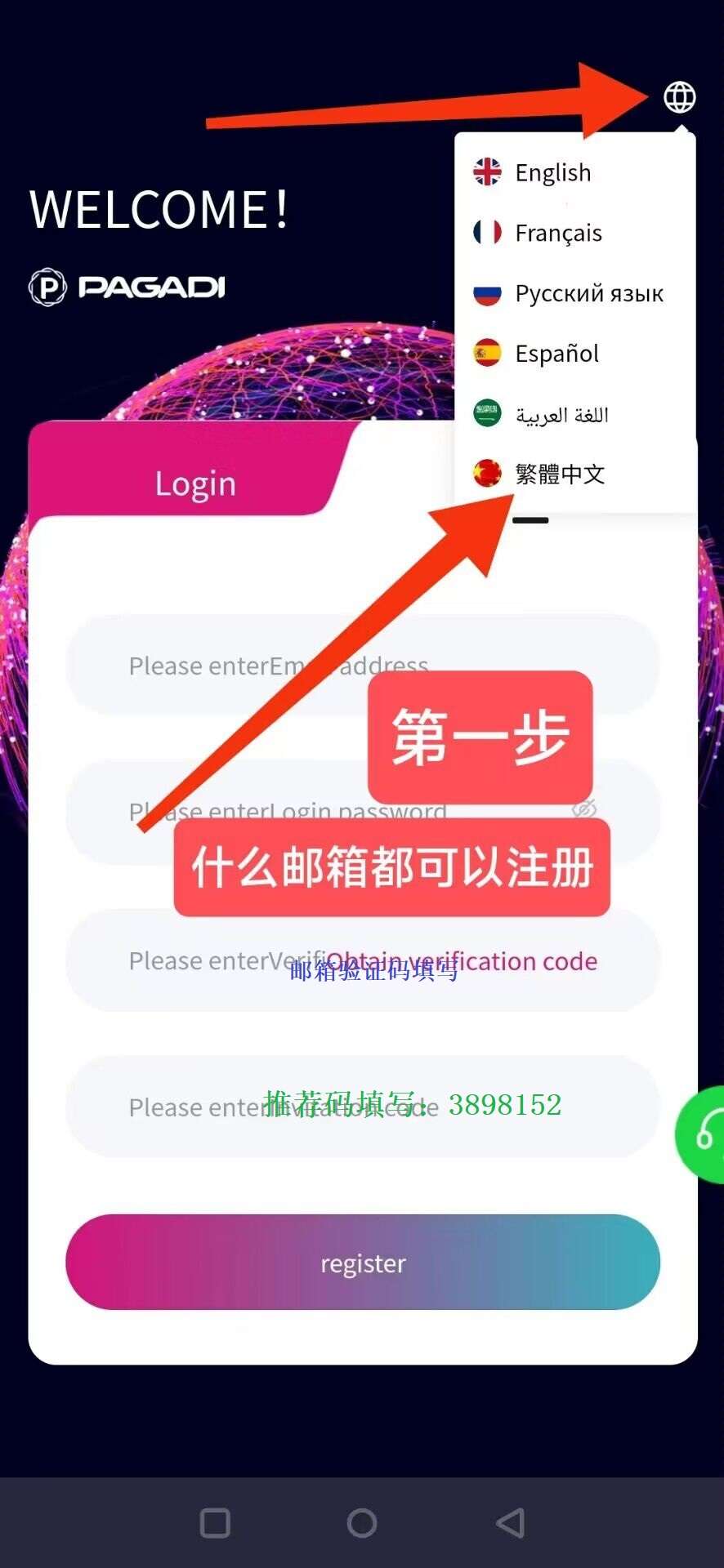Go back with the system back button
Image resolution: width=724 pixels, height=1568 pixels.
(510, 1522)
